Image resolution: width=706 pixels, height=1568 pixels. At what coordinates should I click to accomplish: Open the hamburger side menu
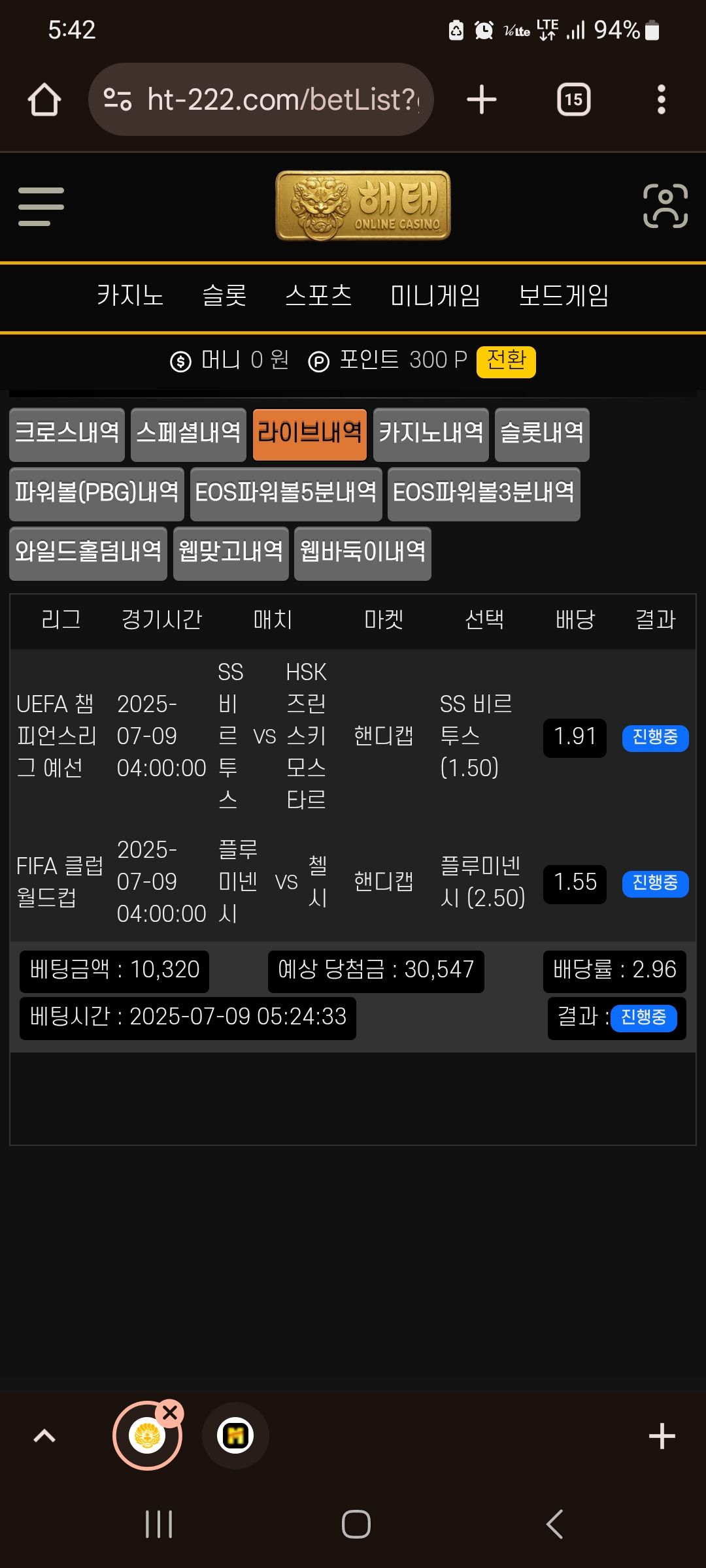pos(41,206)
